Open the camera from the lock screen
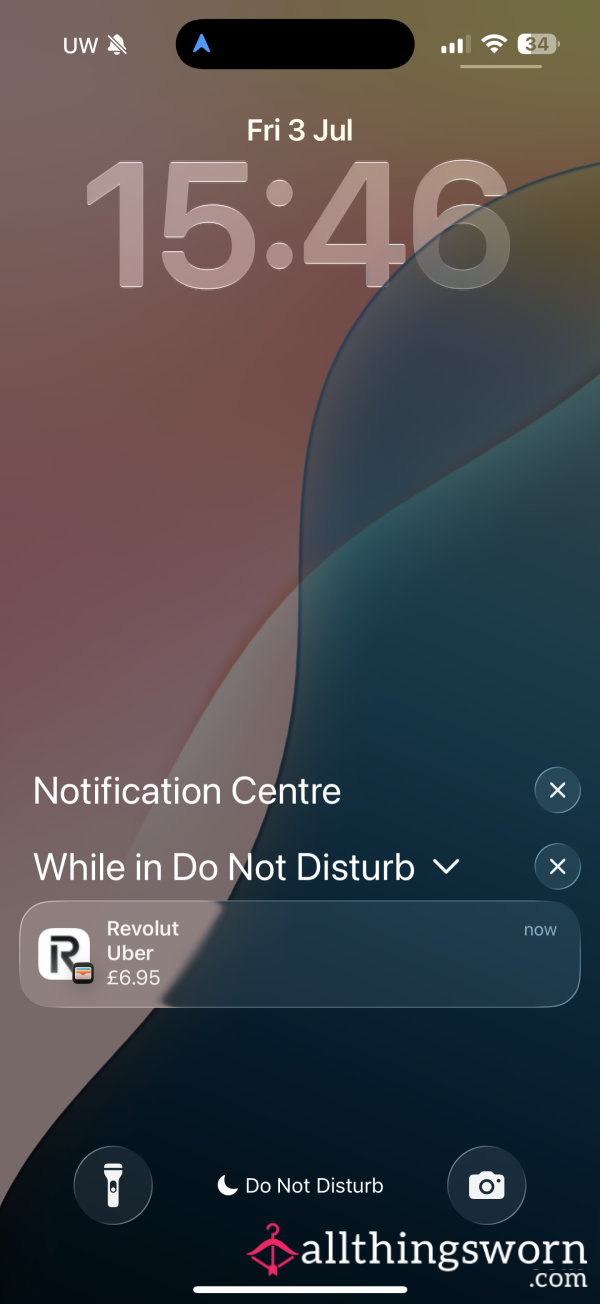This screenshot has height=1304, width=600. coord(486,1186)
